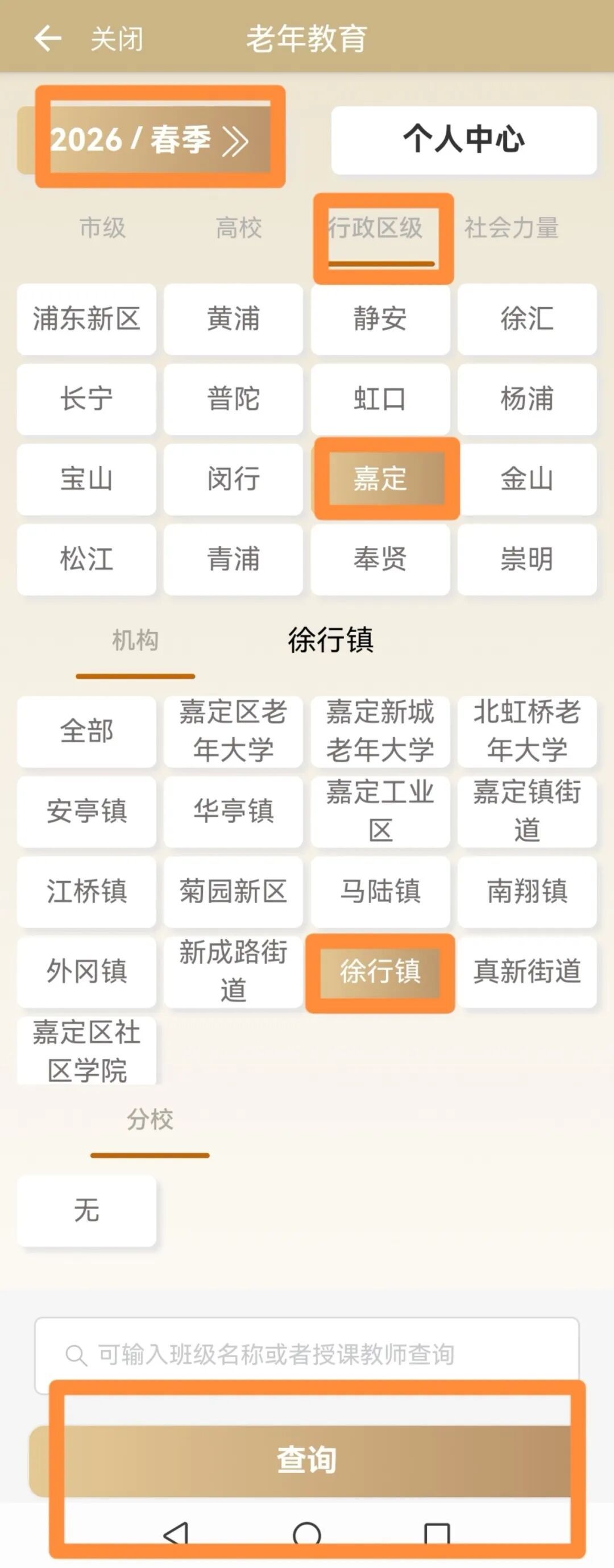Switch to the 社会力量 tab
Screen dimensions: 614x1568
[511, 228]
